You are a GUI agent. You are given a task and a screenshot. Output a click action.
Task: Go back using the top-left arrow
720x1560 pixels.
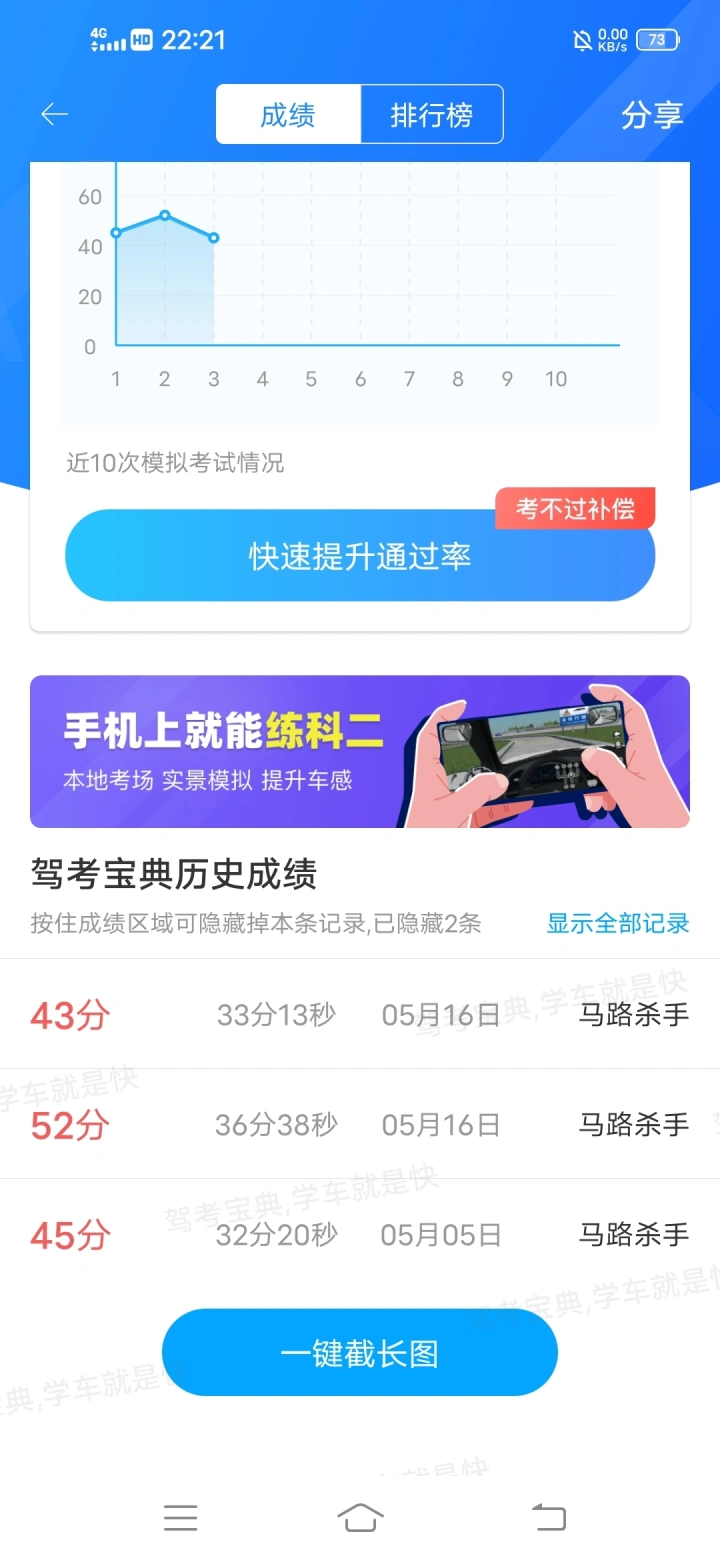(54, 115)
